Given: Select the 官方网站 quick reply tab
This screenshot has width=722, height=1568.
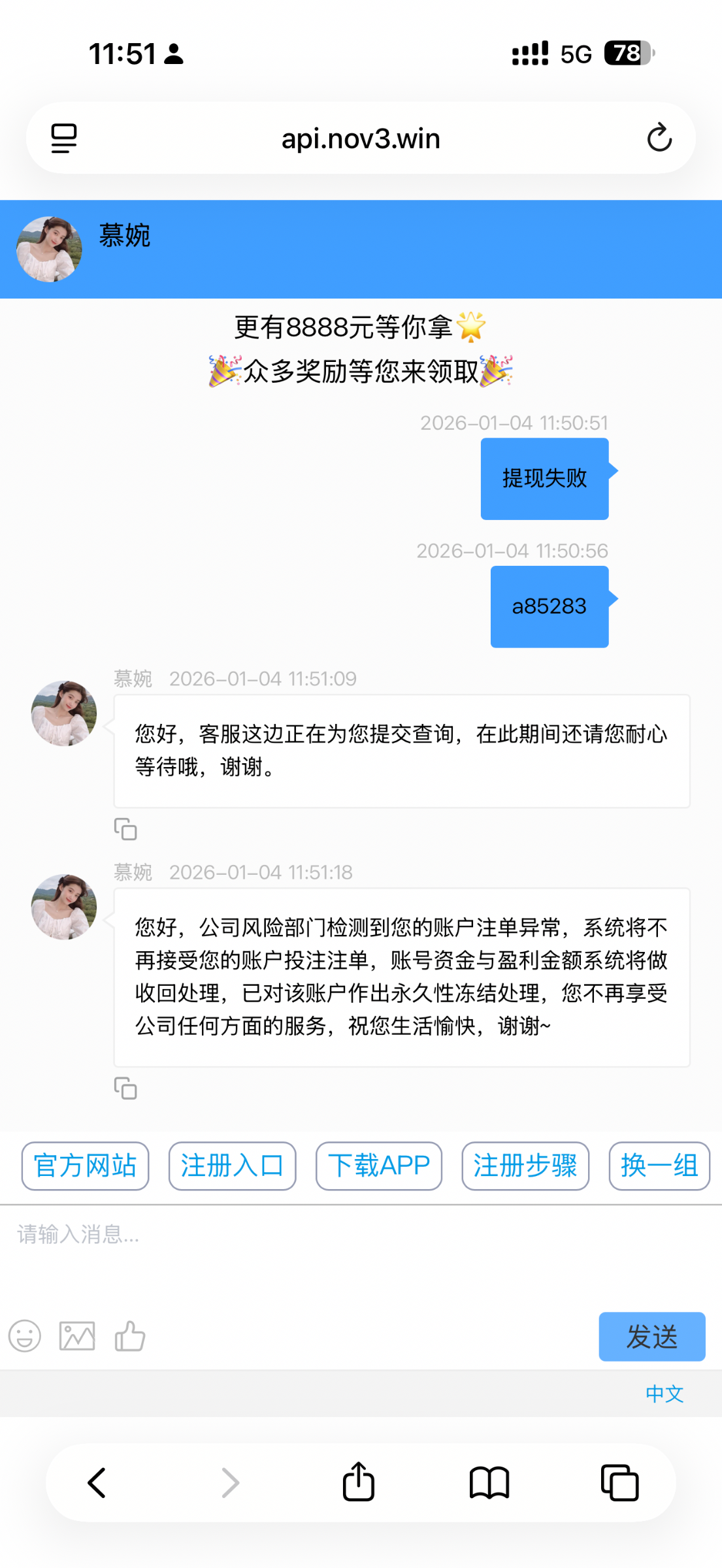Looking at the screenshot, I should tap(85, 1166).
